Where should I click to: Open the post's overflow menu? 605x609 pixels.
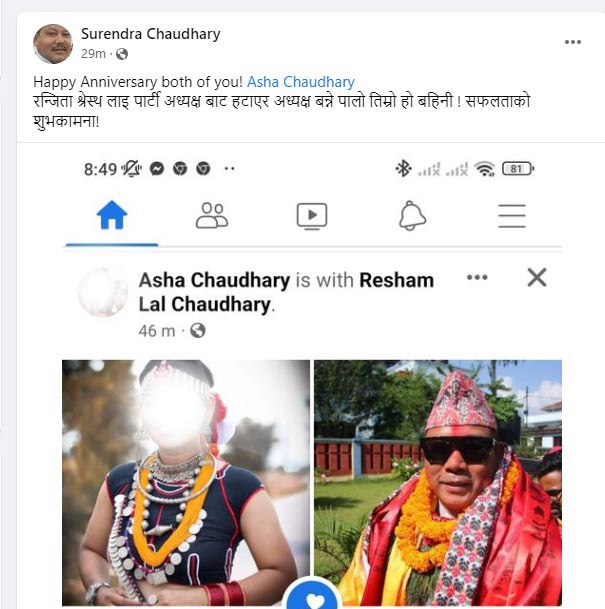click(x=572, y=42)
